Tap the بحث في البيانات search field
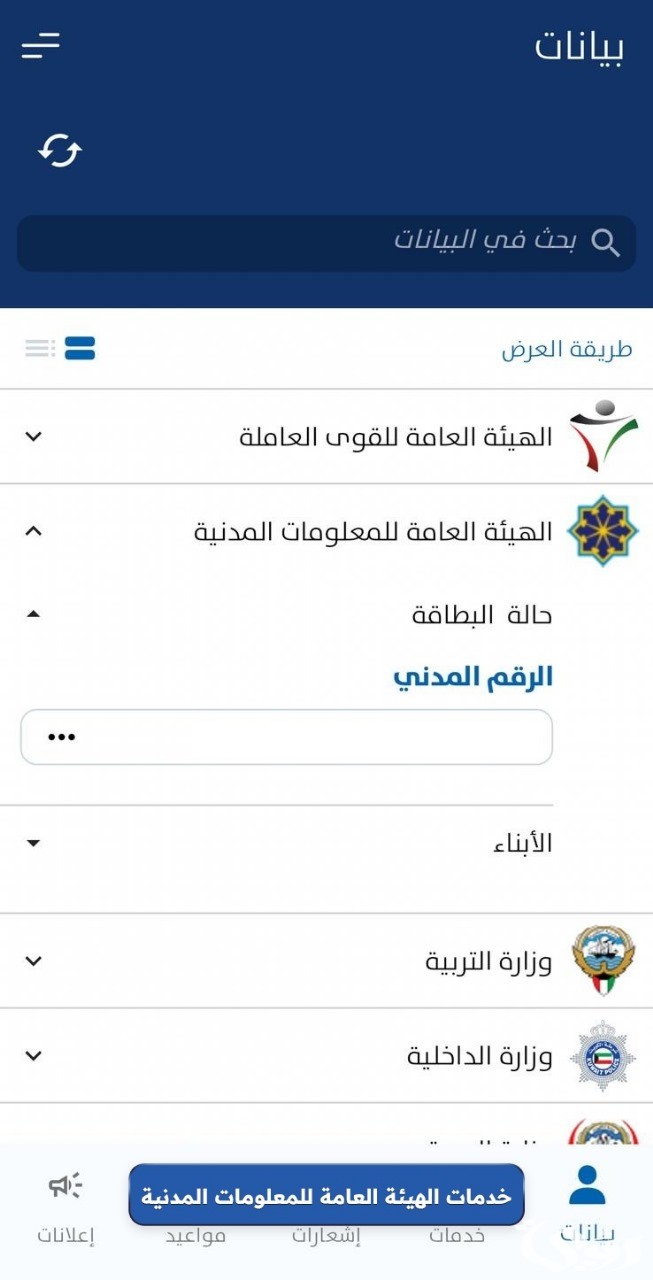The image size is (653, 1280). pyautogui.click(x=326, y=243)
